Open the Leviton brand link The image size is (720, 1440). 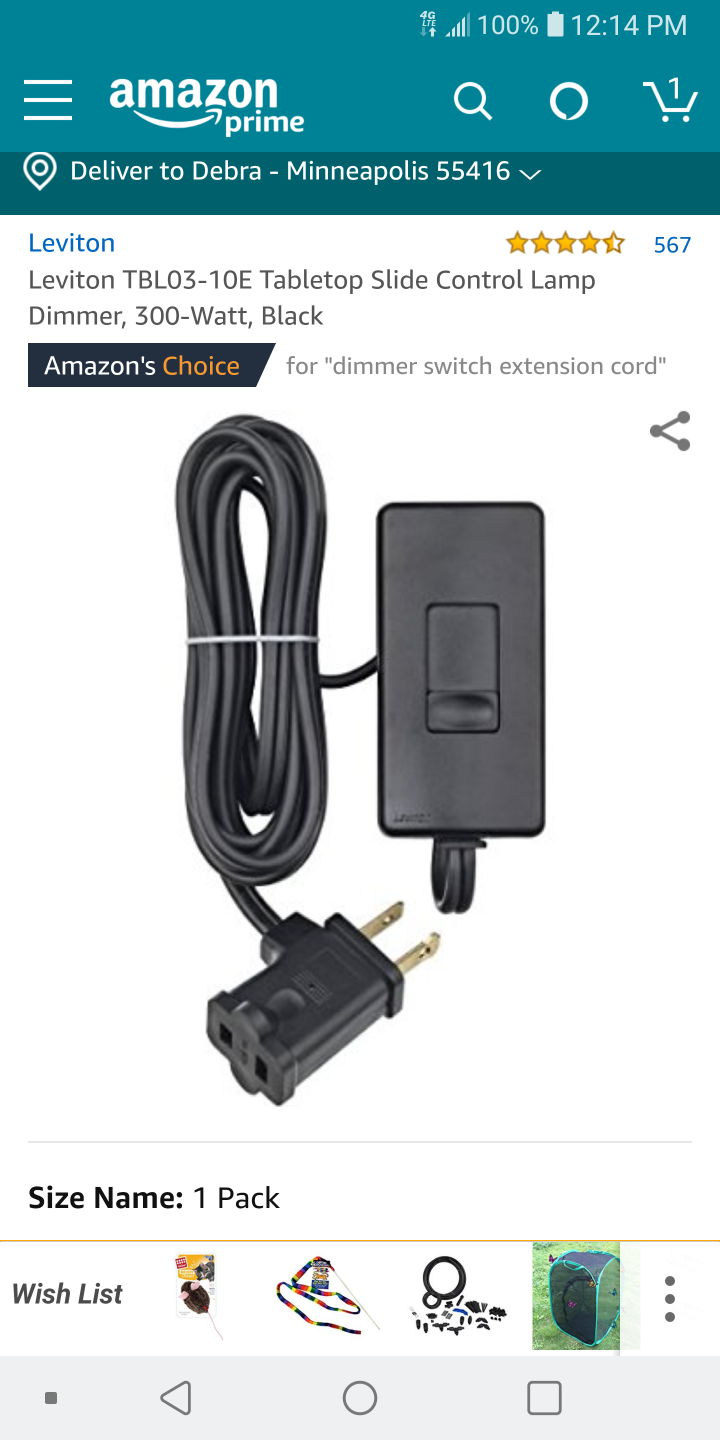72,243
